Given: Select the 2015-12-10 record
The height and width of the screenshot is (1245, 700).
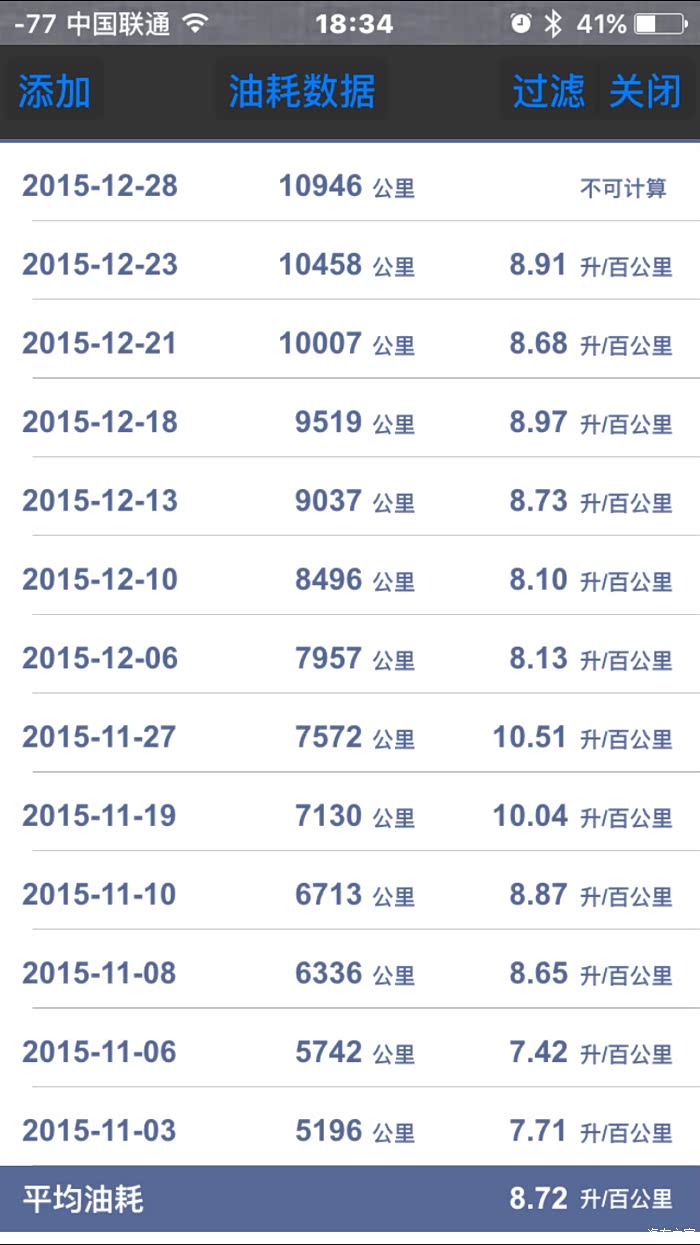Looking at the screenshot, I should (350, 579).
